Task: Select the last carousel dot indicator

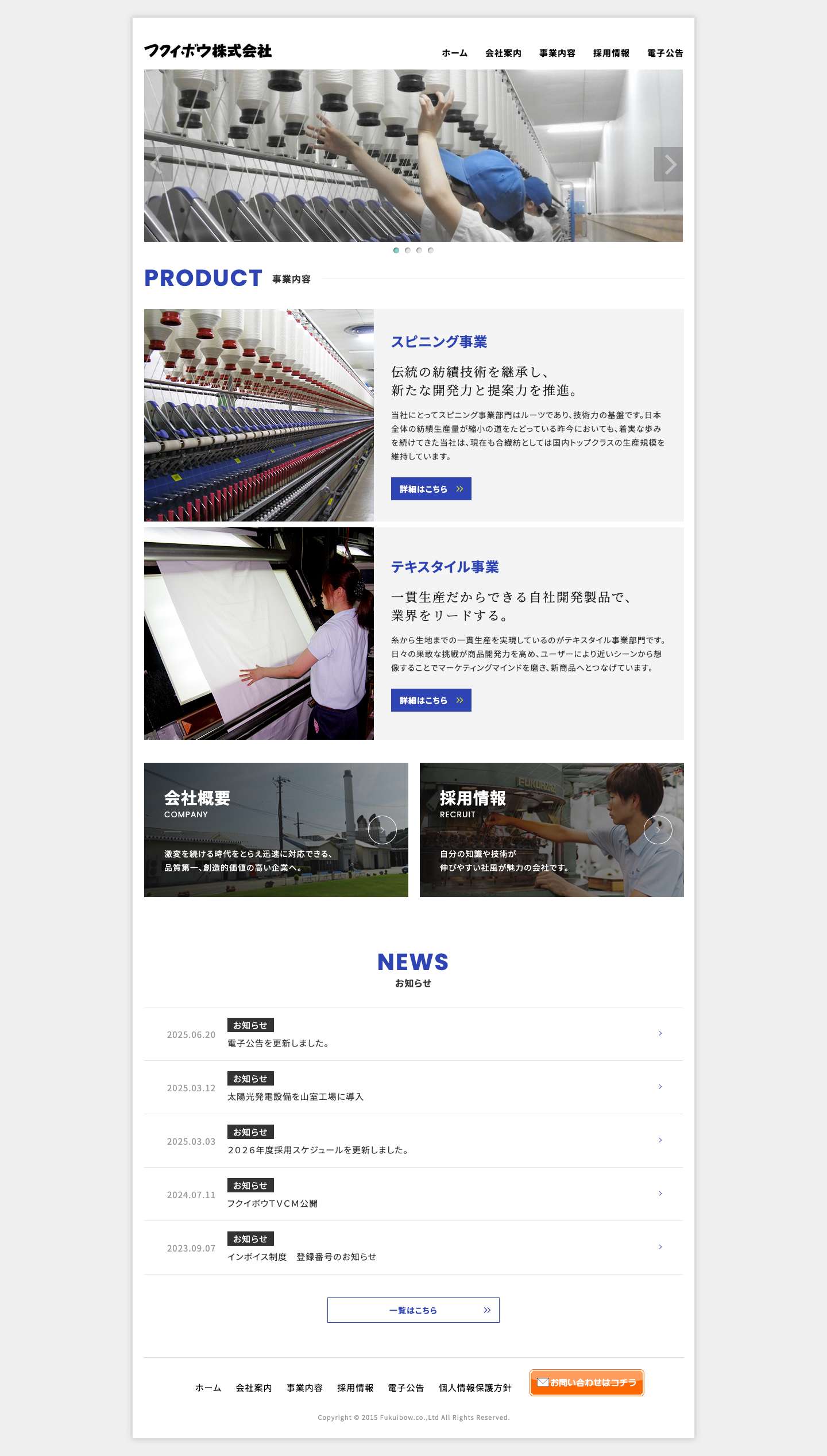Action: pyautogui.click(x=431, y=250)
